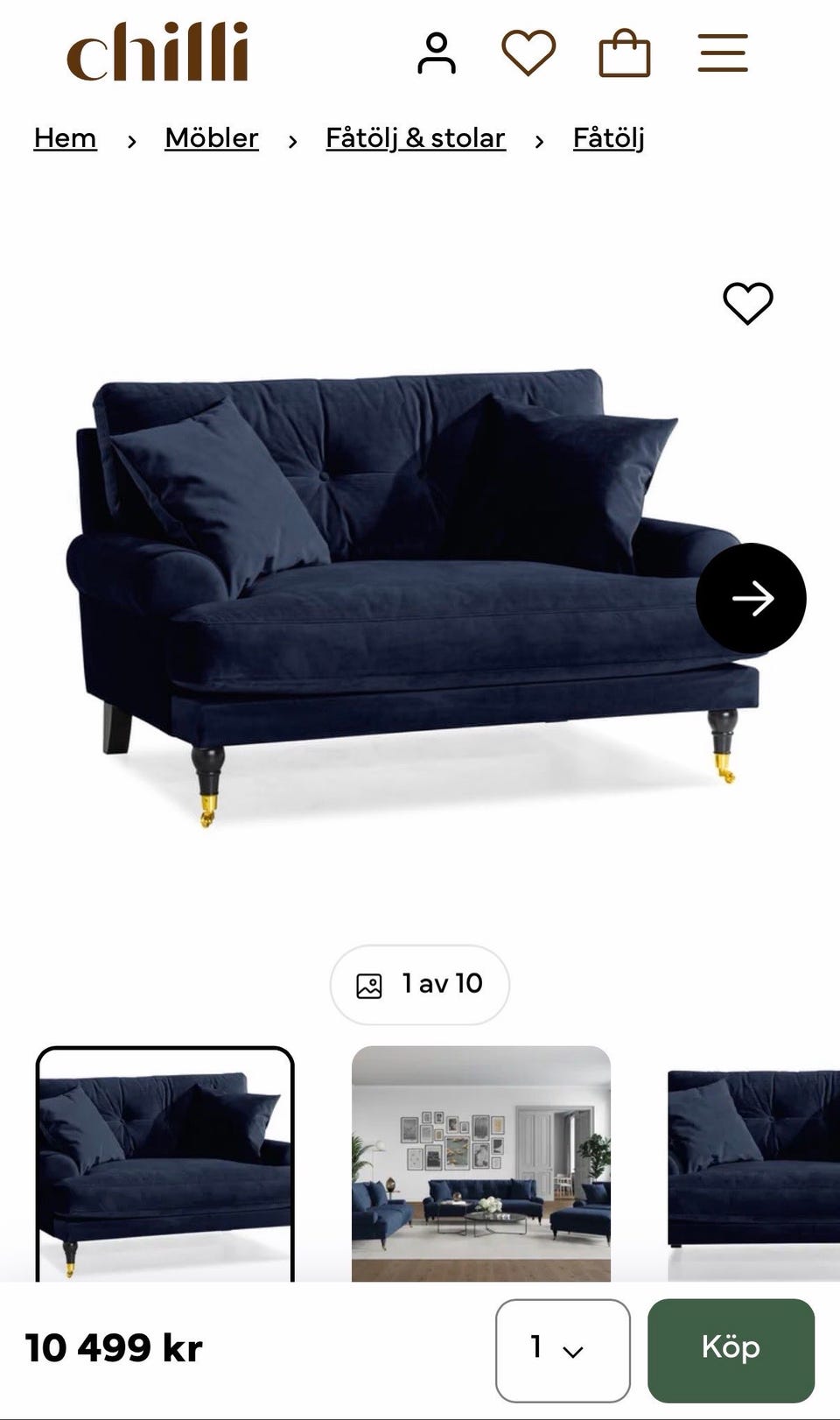This screenshot has height=1420, width=840.
Task: Tap the green Köp button
Action: [731, 1349]
